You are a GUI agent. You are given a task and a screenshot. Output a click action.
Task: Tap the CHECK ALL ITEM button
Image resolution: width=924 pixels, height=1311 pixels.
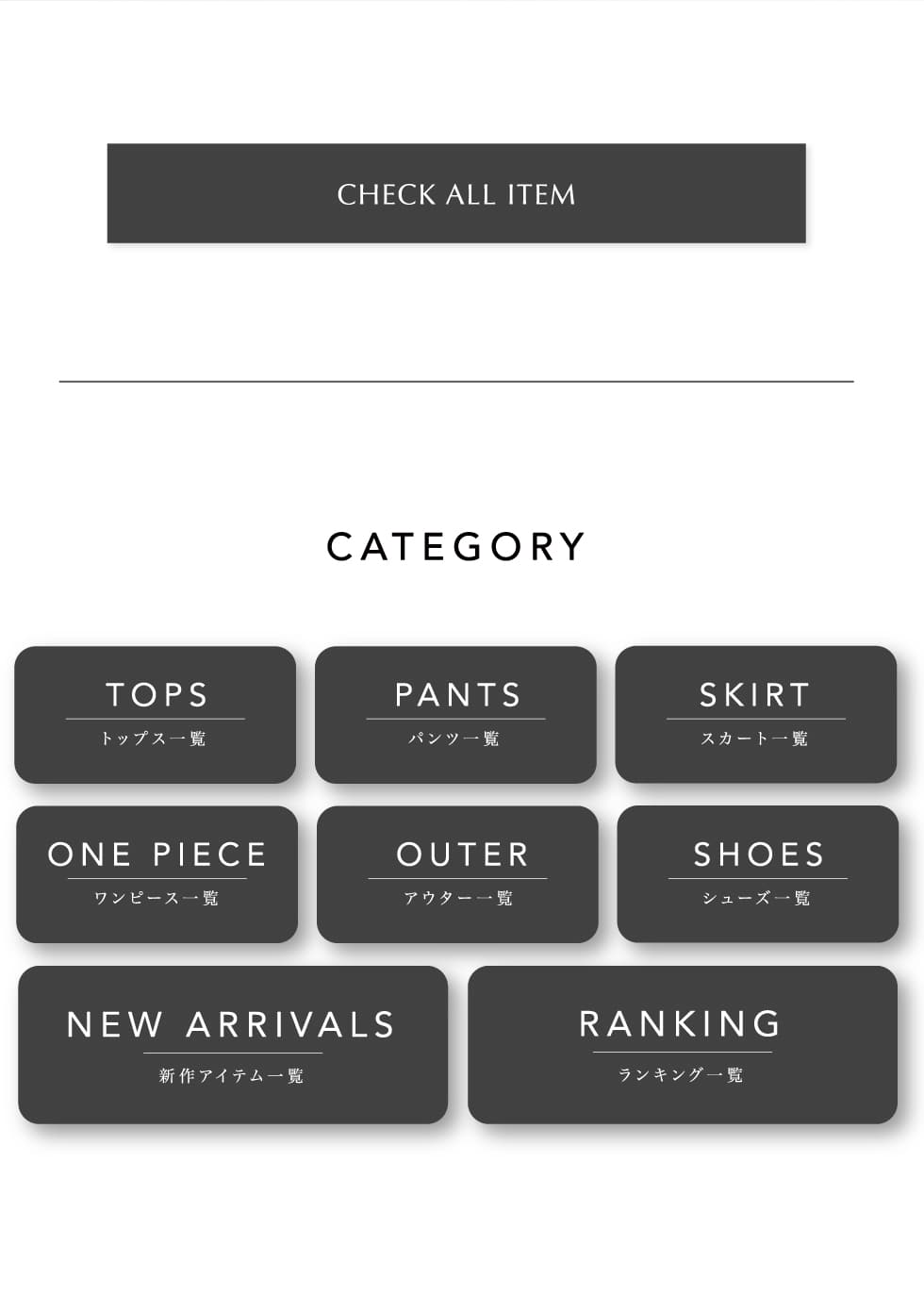[456, 193]
